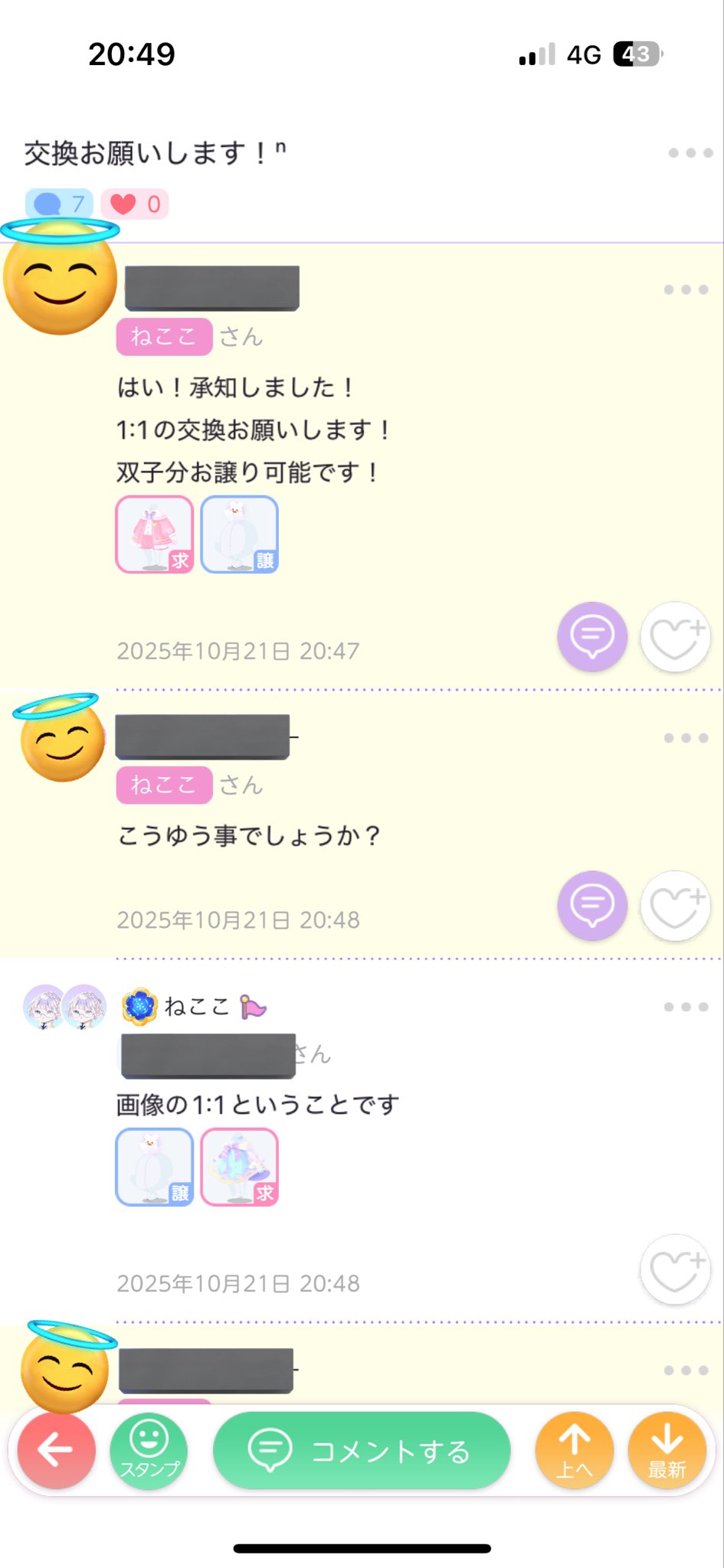Viewport: 724px width, 1568px height.
Task: Open ねここ's twin avatar profile
Action: (64, 1006)
